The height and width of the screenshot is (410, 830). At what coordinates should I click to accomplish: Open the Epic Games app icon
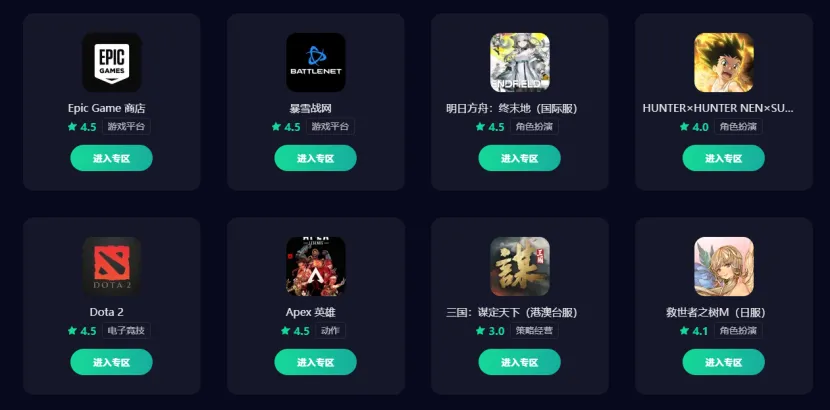click(x=111, y=63)
